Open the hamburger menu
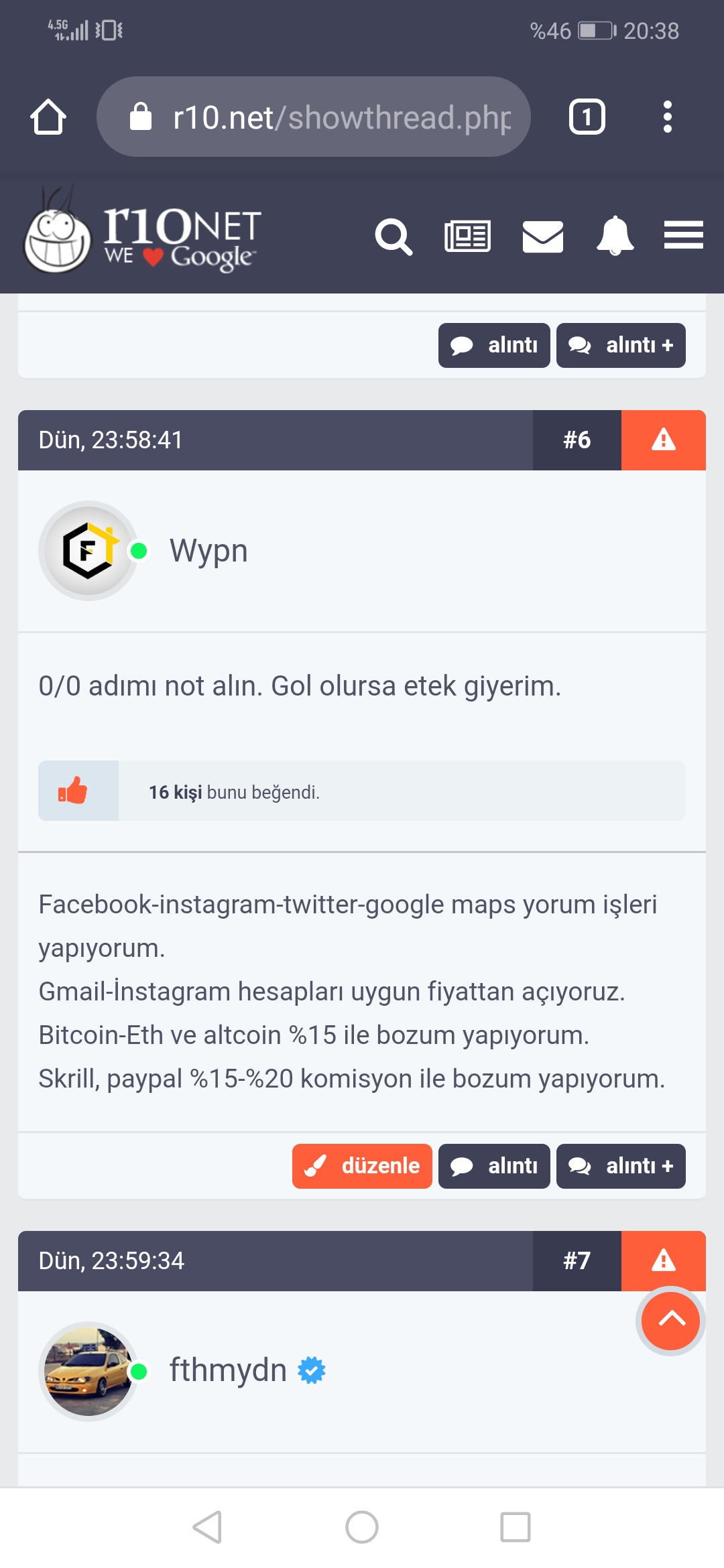 (684, 235)
